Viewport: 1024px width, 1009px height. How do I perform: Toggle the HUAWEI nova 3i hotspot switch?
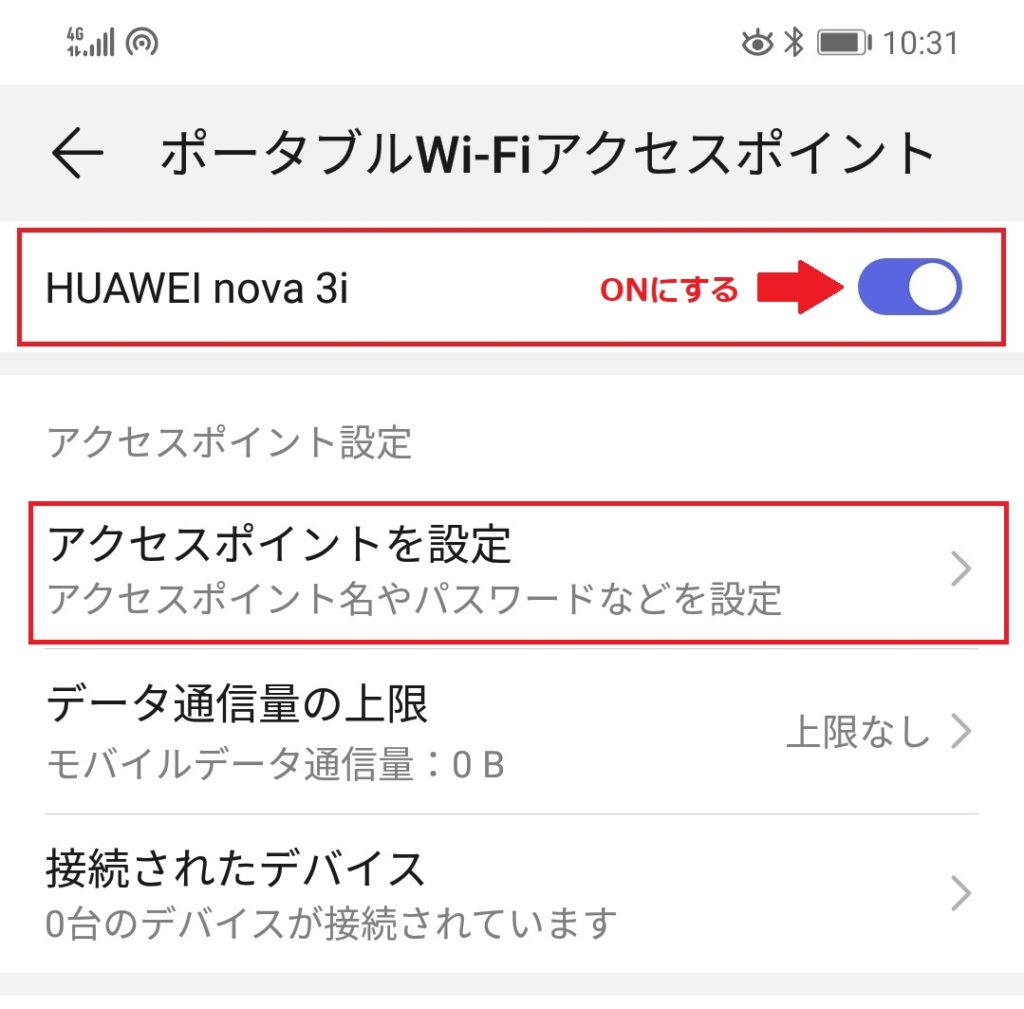point(909,288)
